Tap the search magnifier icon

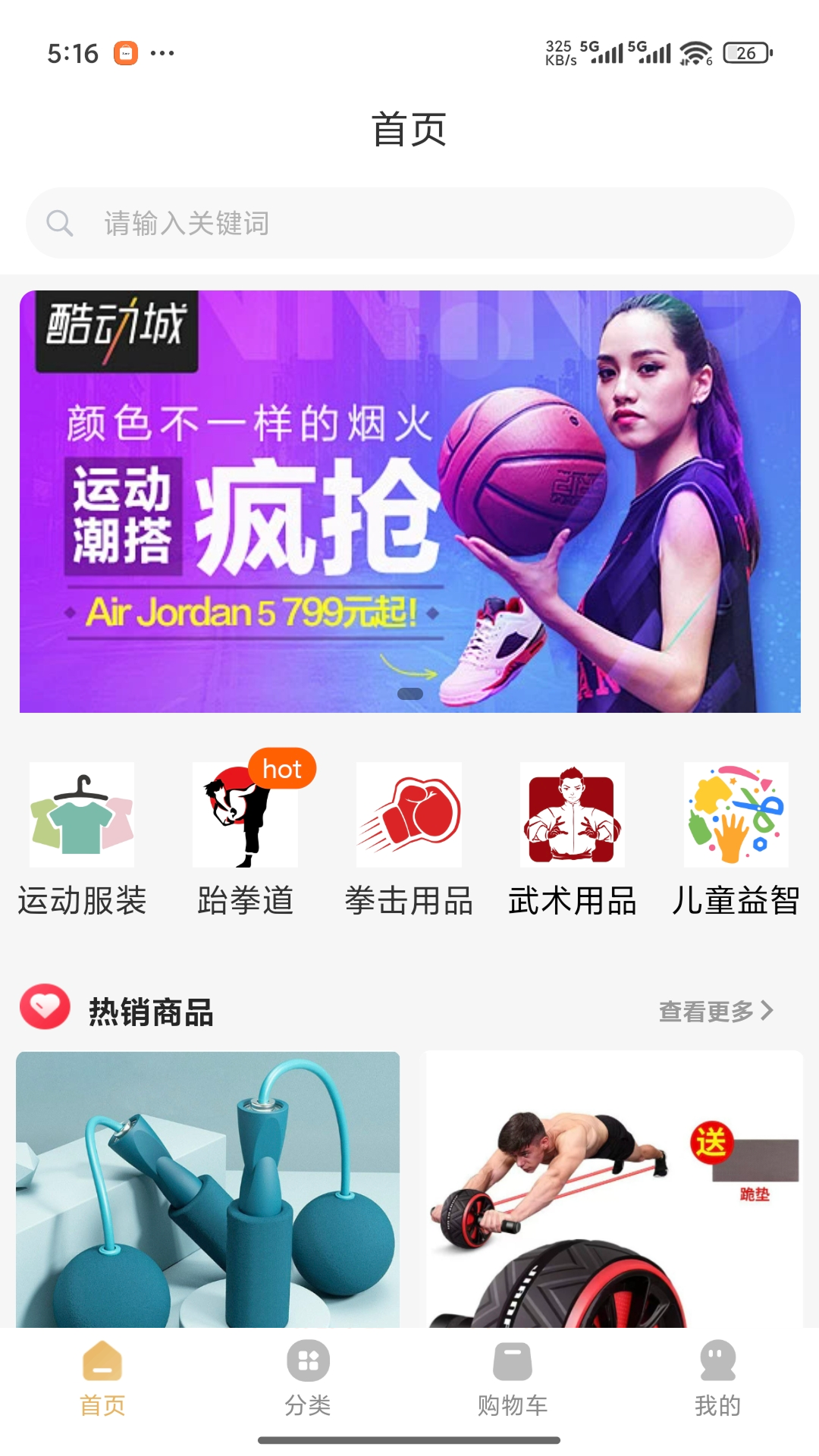click(61, 223)
